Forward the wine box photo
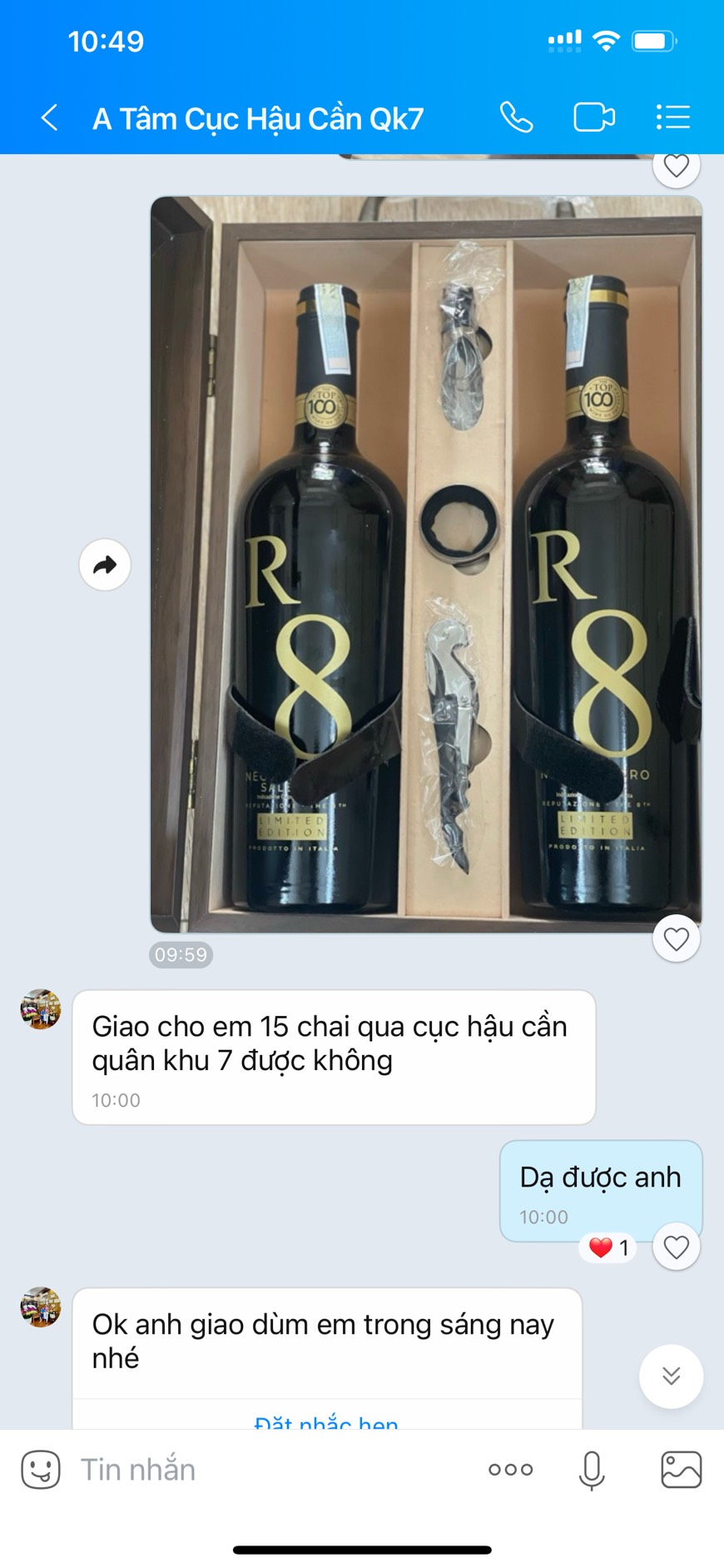Viewport: 724px width, 1568px height. tap(105, 565)
